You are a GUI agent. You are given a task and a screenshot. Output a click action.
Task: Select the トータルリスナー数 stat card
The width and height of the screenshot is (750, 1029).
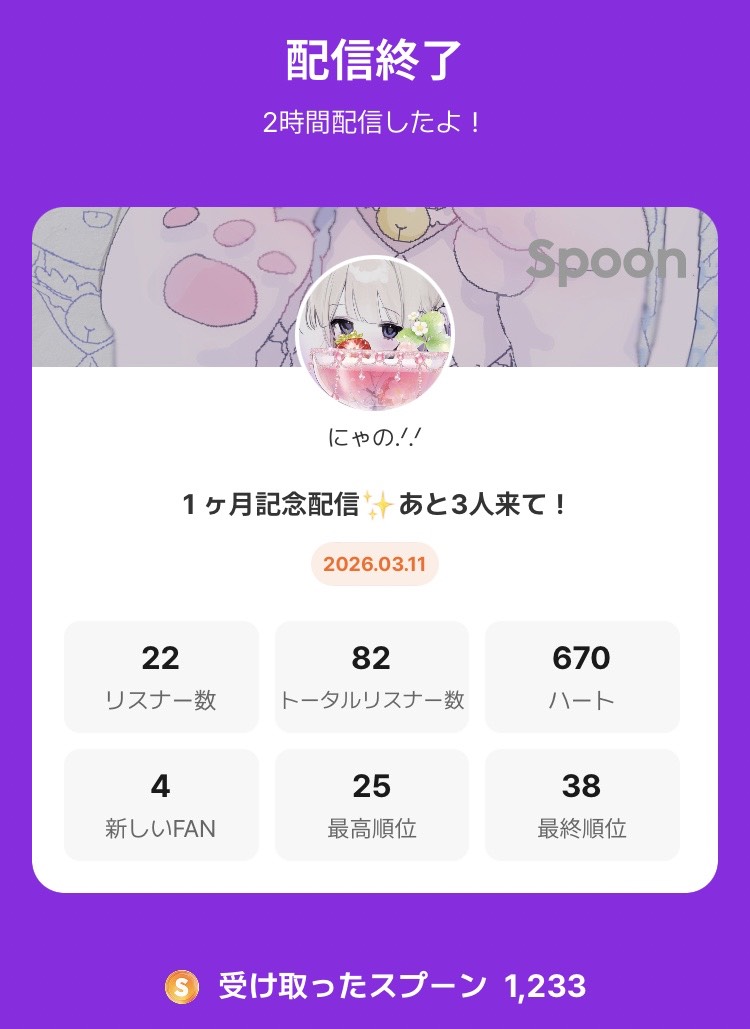372,676
